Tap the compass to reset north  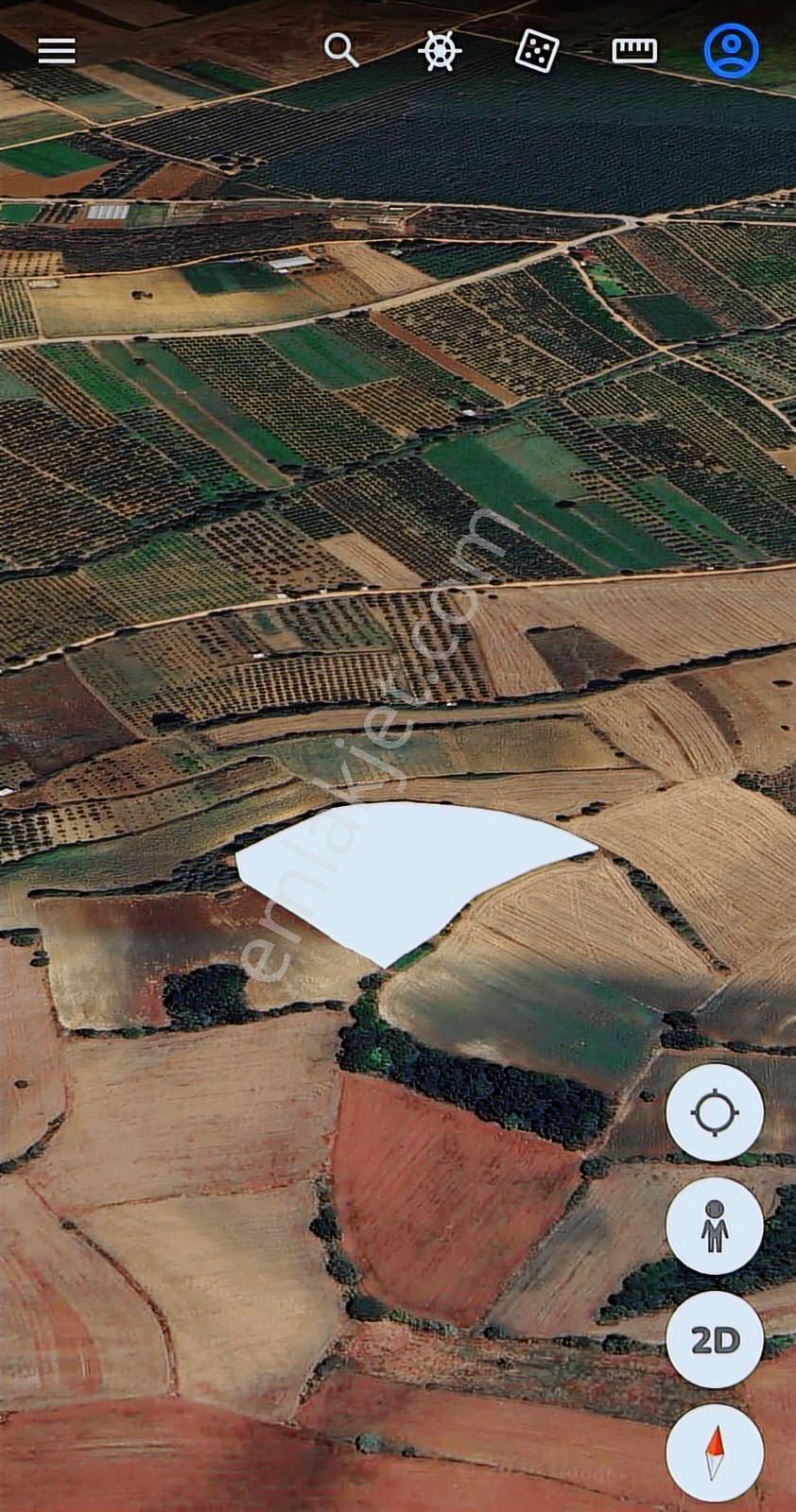pyautogui.click(x=715, y=1452)
